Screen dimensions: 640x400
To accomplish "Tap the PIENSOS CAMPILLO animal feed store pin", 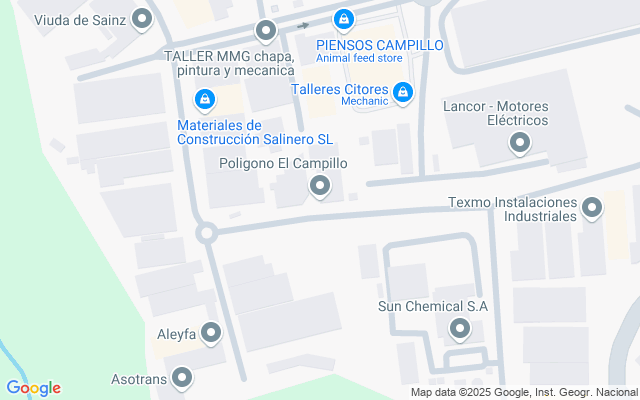I will [343, 18].
